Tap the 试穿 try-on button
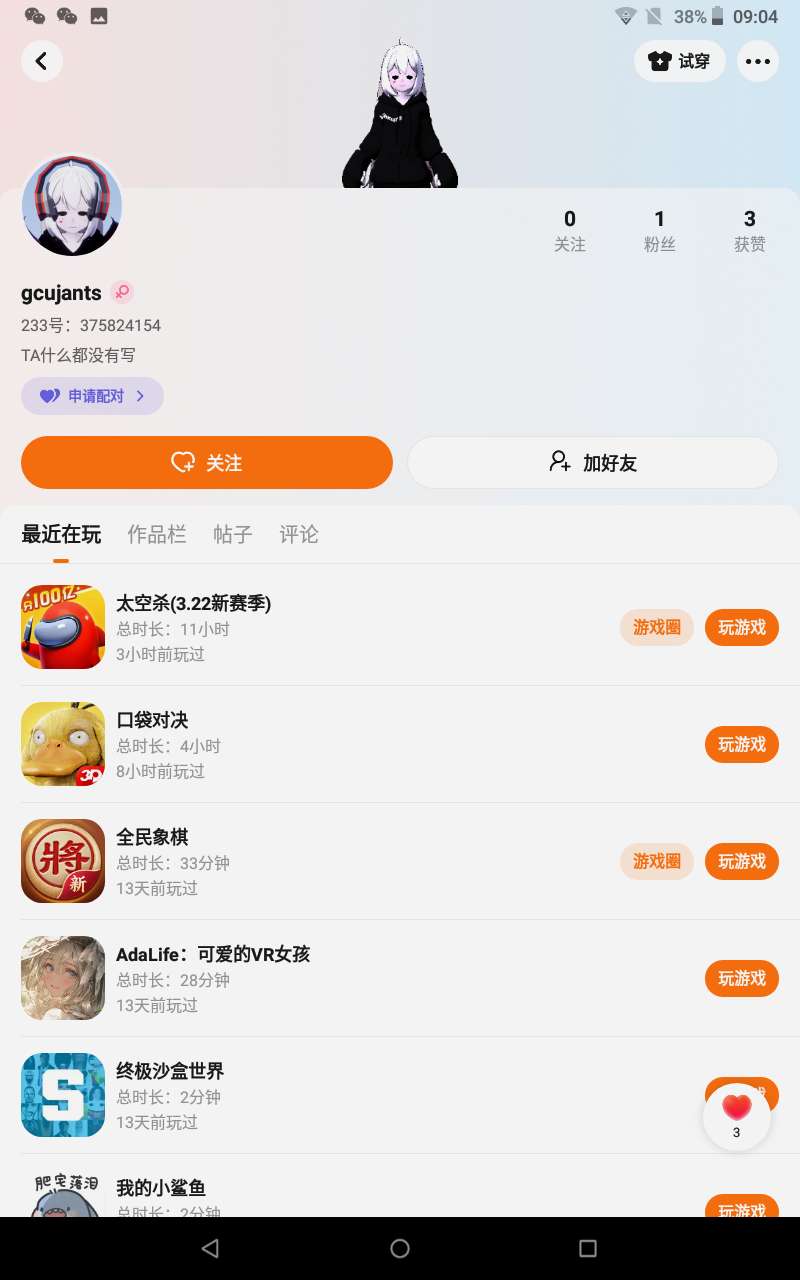The width and height of the screenshot is (800, 1280). (x=680, y=61)
